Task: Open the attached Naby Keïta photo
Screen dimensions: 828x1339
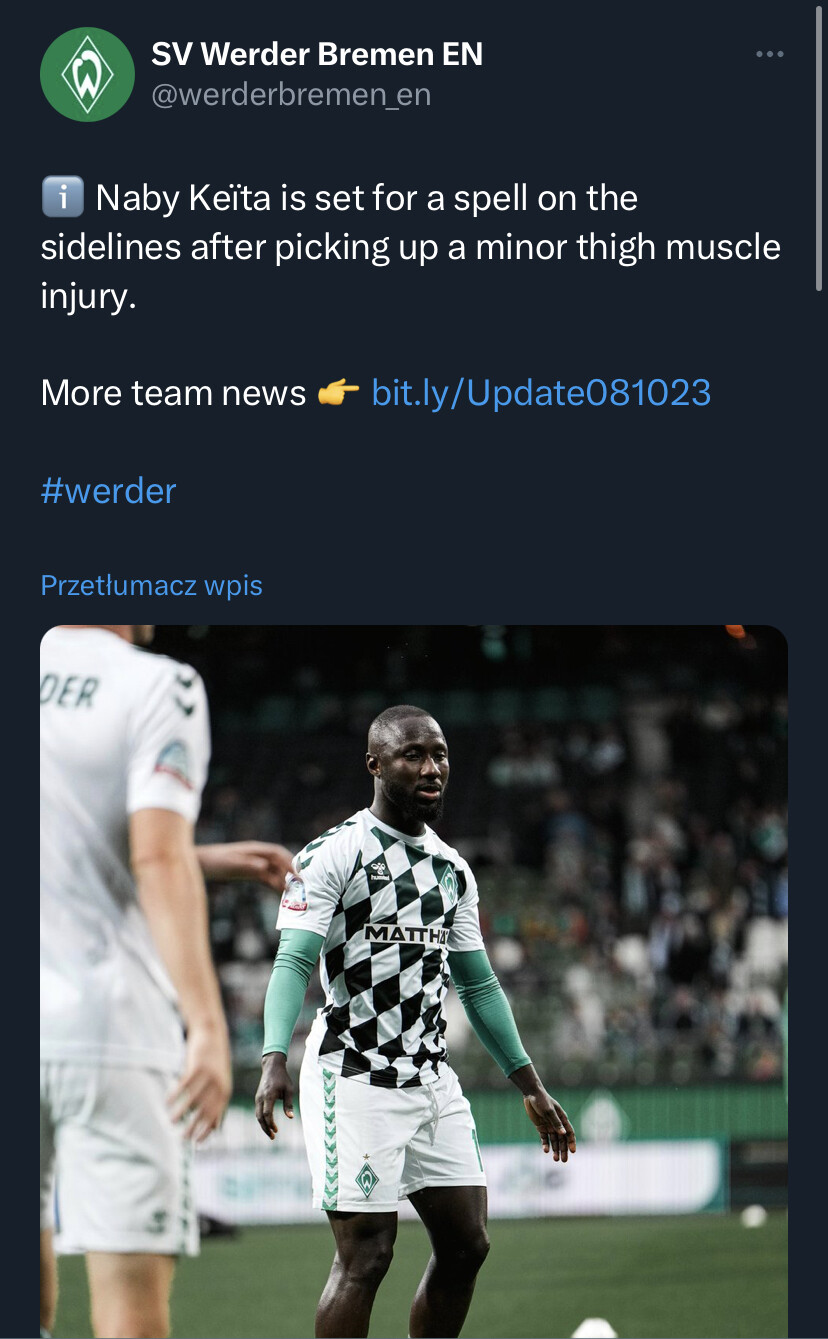Action: coord(414,982)
